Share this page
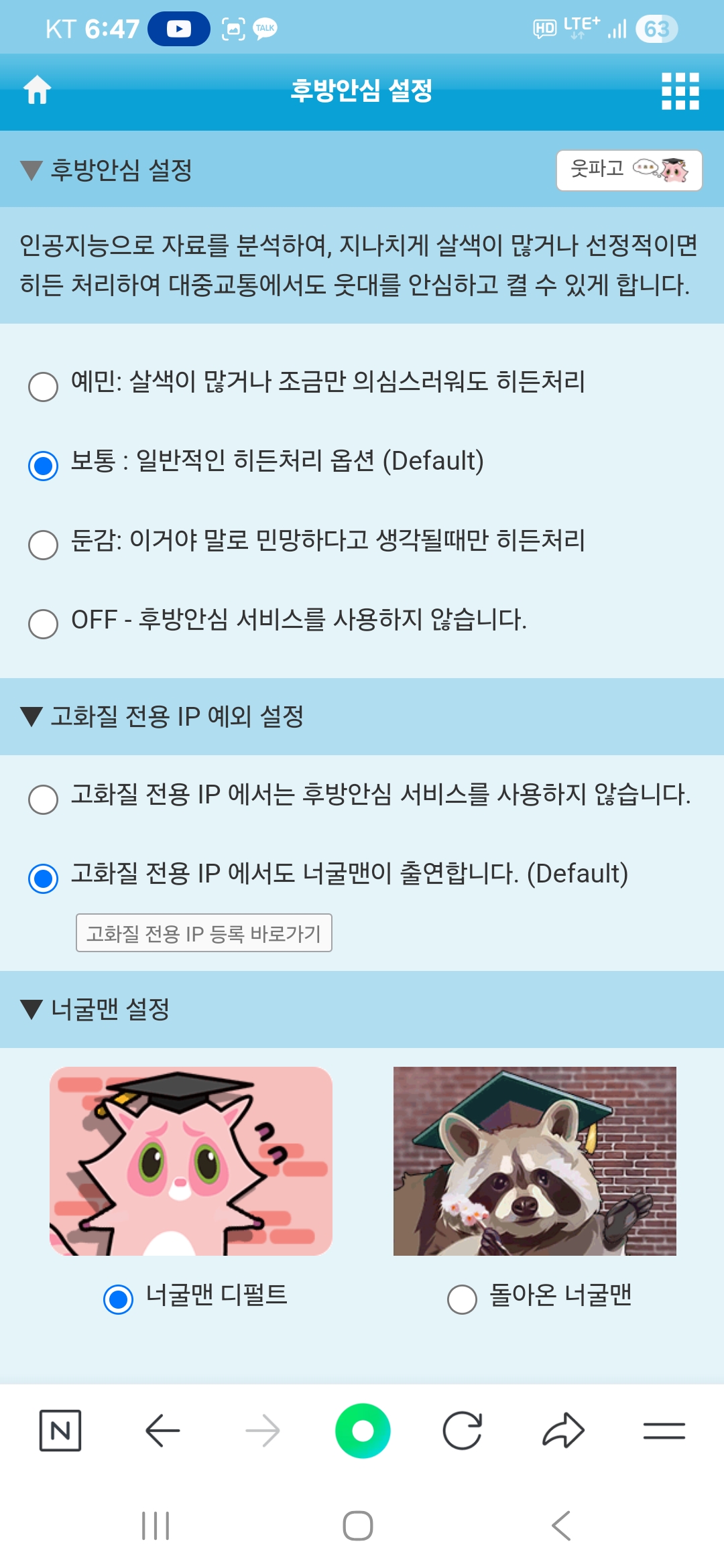Screen dimensions: 724x1568 click(x=563, y=1431)
